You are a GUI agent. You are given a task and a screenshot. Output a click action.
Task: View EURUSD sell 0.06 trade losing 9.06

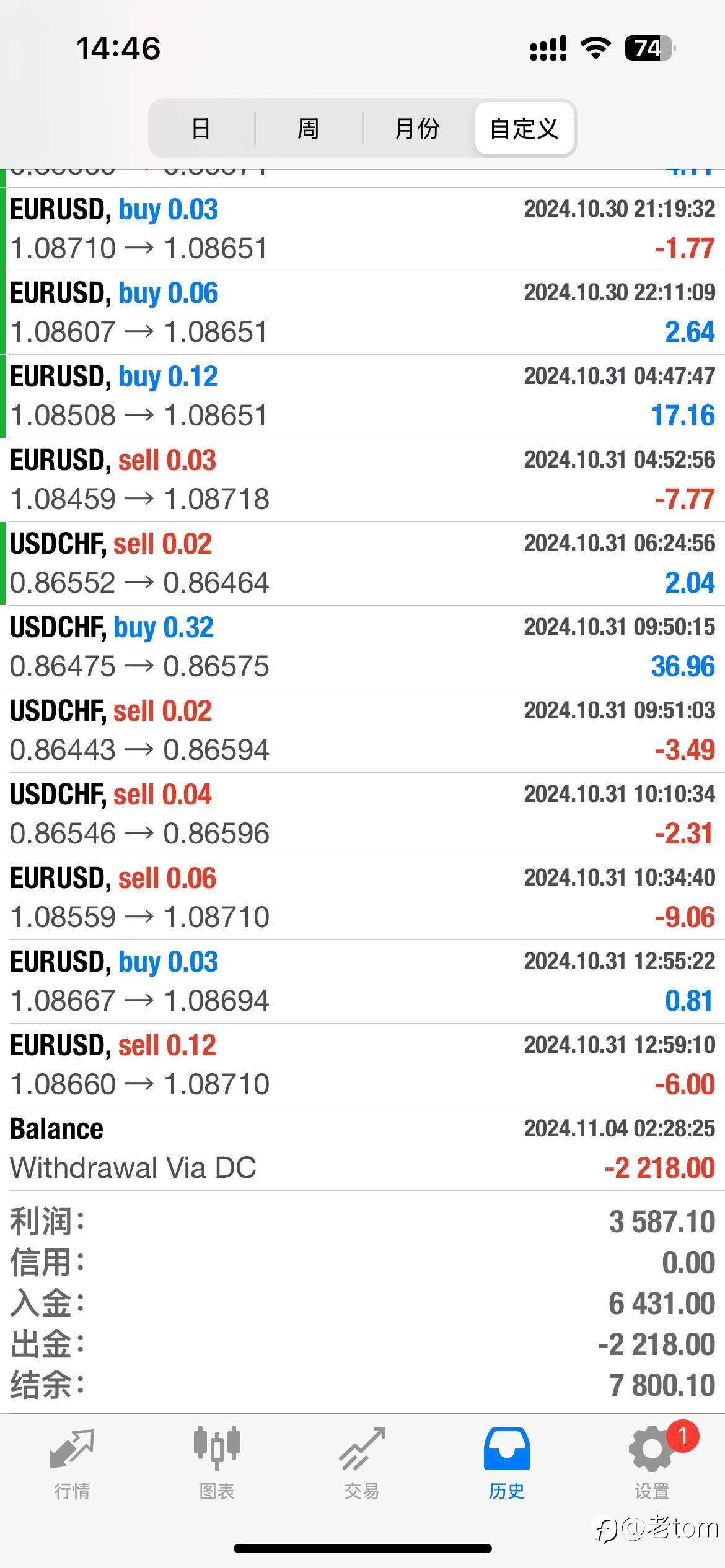pyautogui.click(x=362, y=898)
